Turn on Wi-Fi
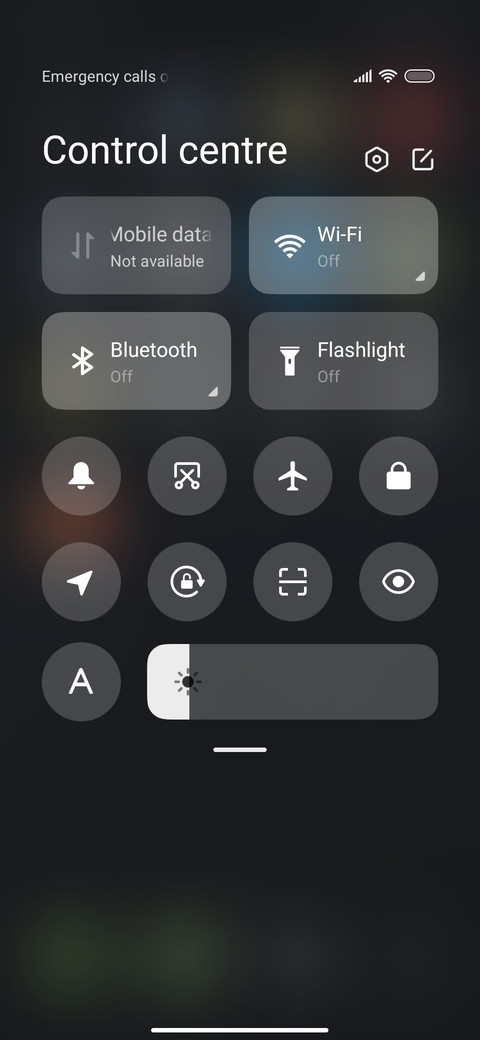The width and height of the screenshot is (480, 1040). (x=343, y=245)
